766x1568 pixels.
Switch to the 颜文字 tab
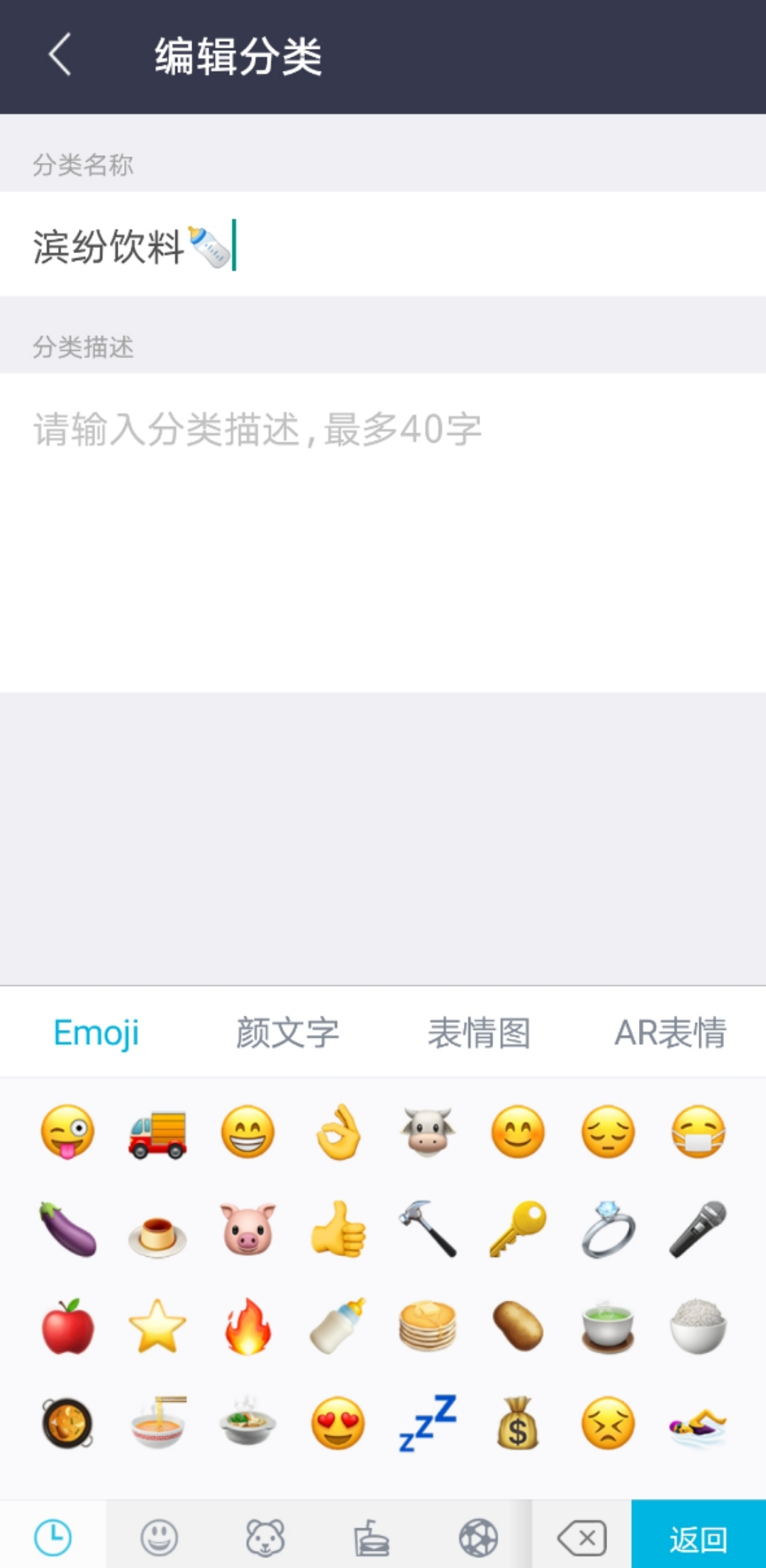[287, 1032]
